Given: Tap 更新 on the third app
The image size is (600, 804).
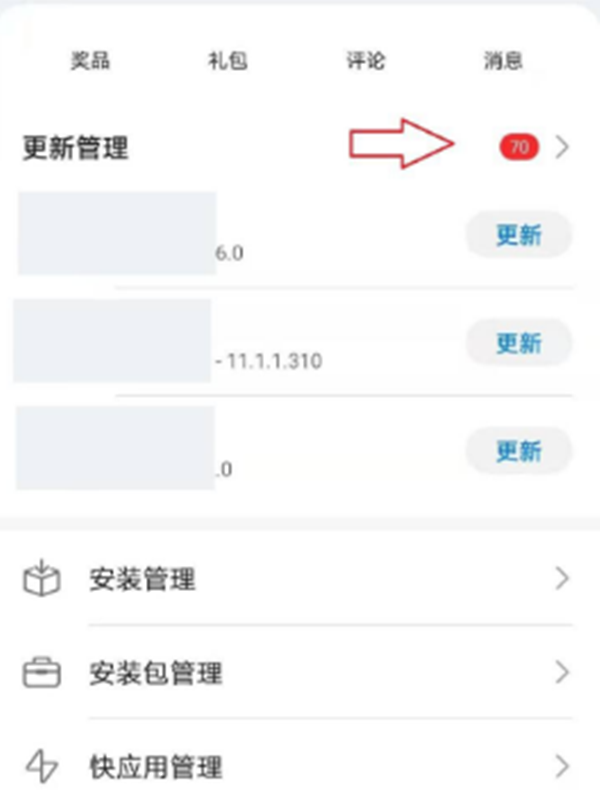Looking at the screenshot, I should coord(518,451).
